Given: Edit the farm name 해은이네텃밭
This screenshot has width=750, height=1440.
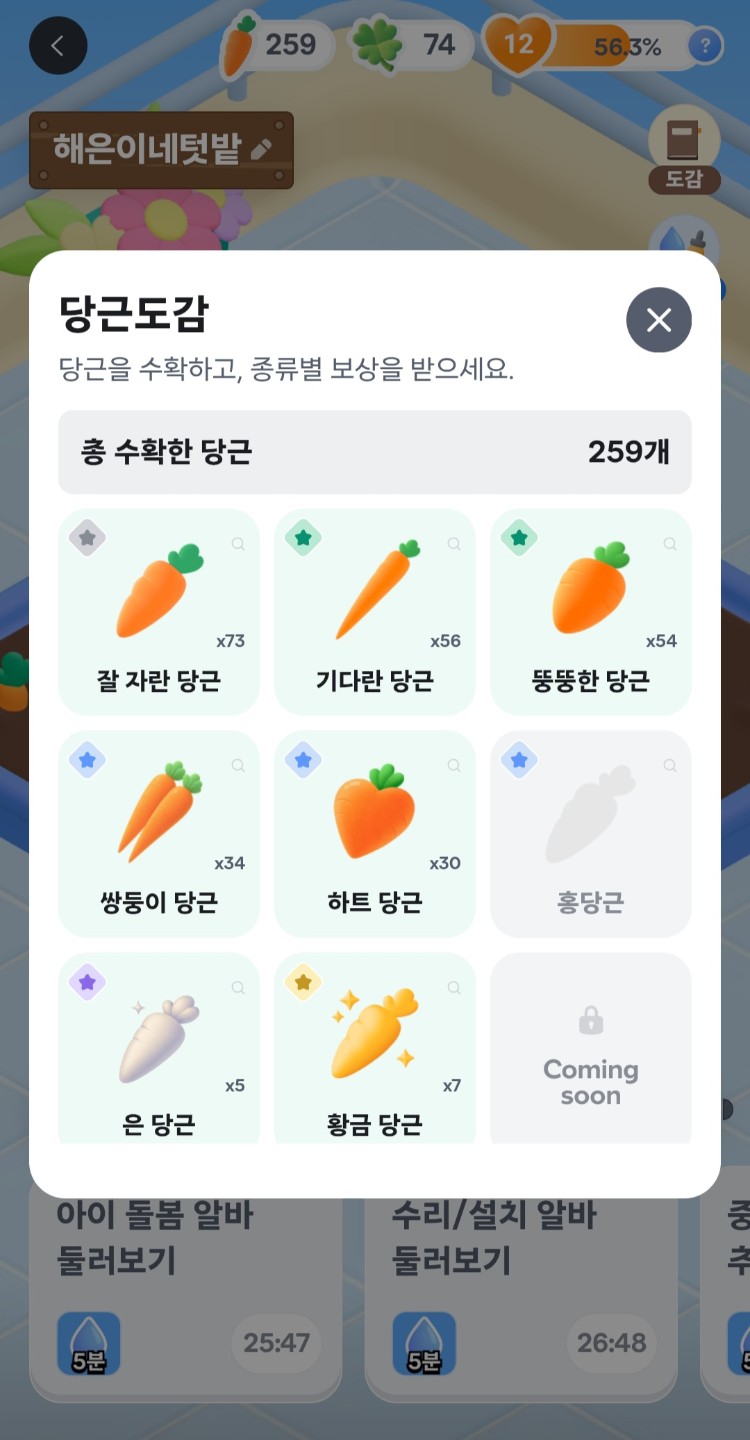Looking at the screenshot, I should (261, 150).
